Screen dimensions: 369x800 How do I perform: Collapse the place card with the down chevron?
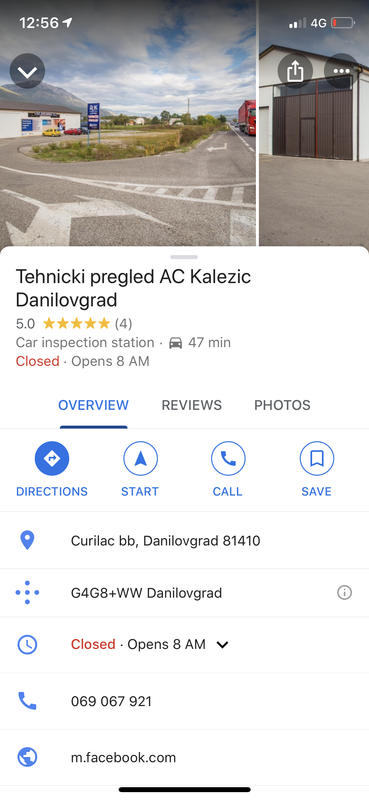[x=27, y=71]
